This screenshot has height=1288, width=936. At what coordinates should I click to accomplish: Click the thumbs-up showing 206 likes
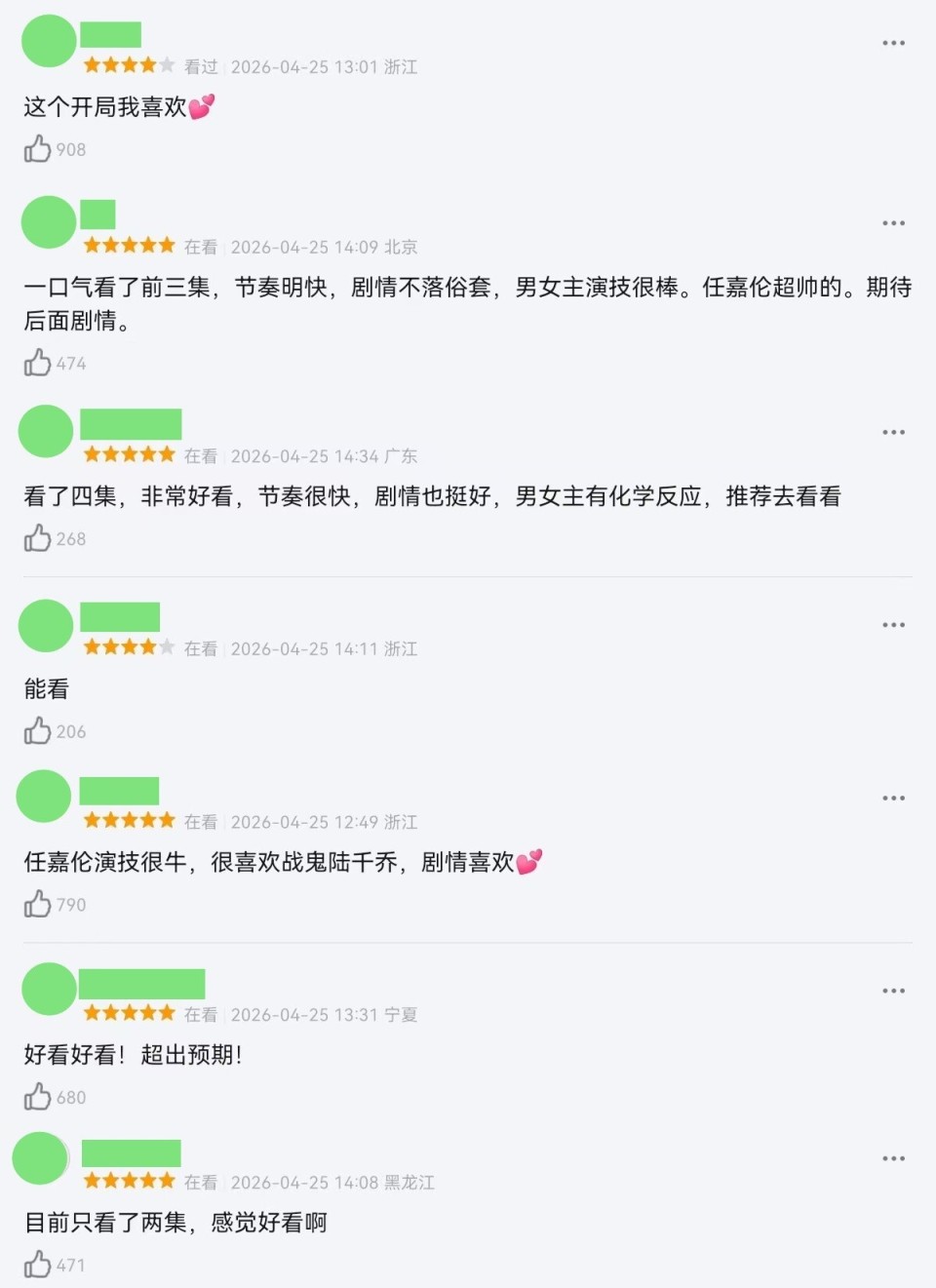(37, 731)
